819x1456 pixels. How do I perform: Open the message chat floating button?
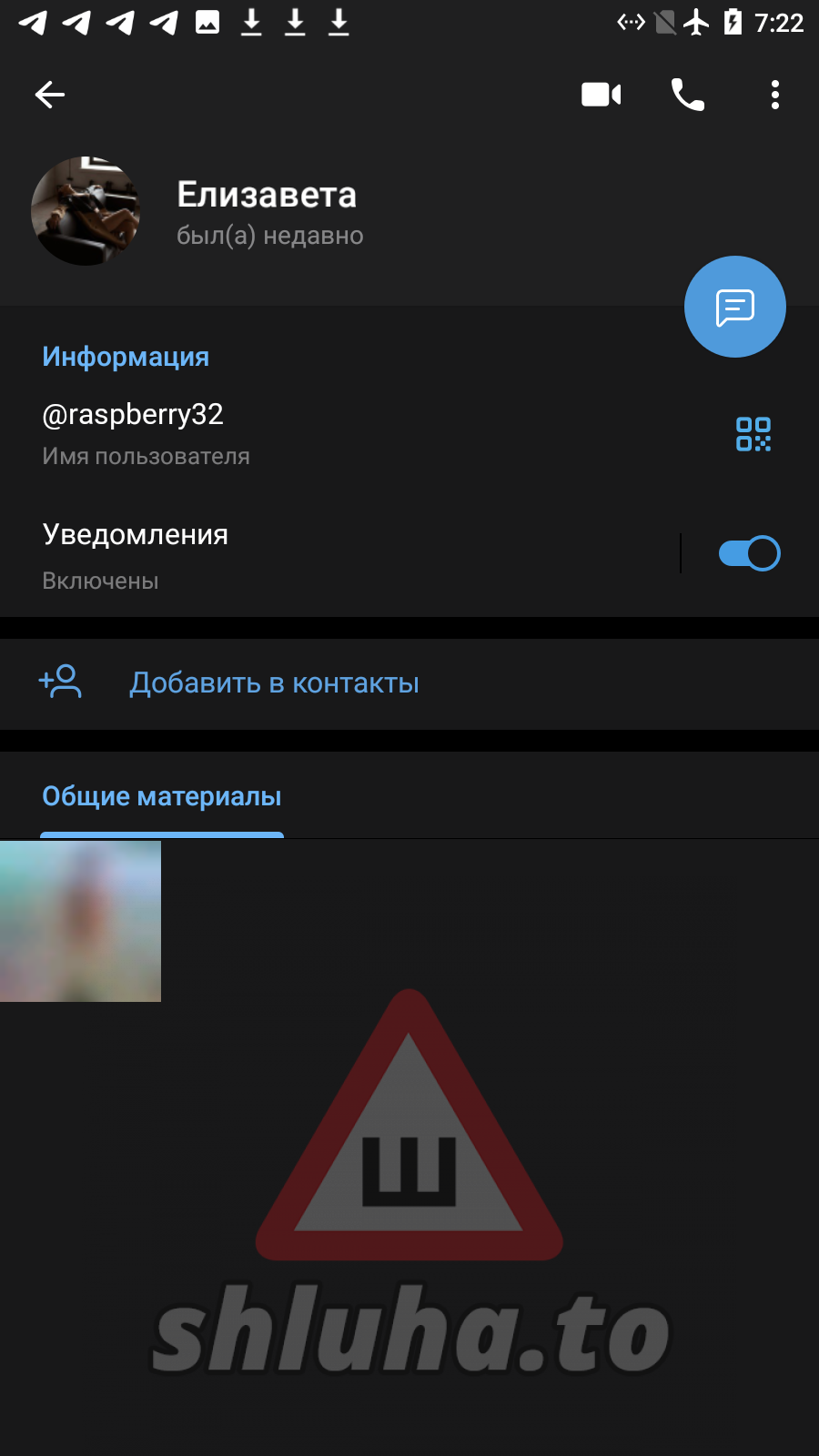734,308
